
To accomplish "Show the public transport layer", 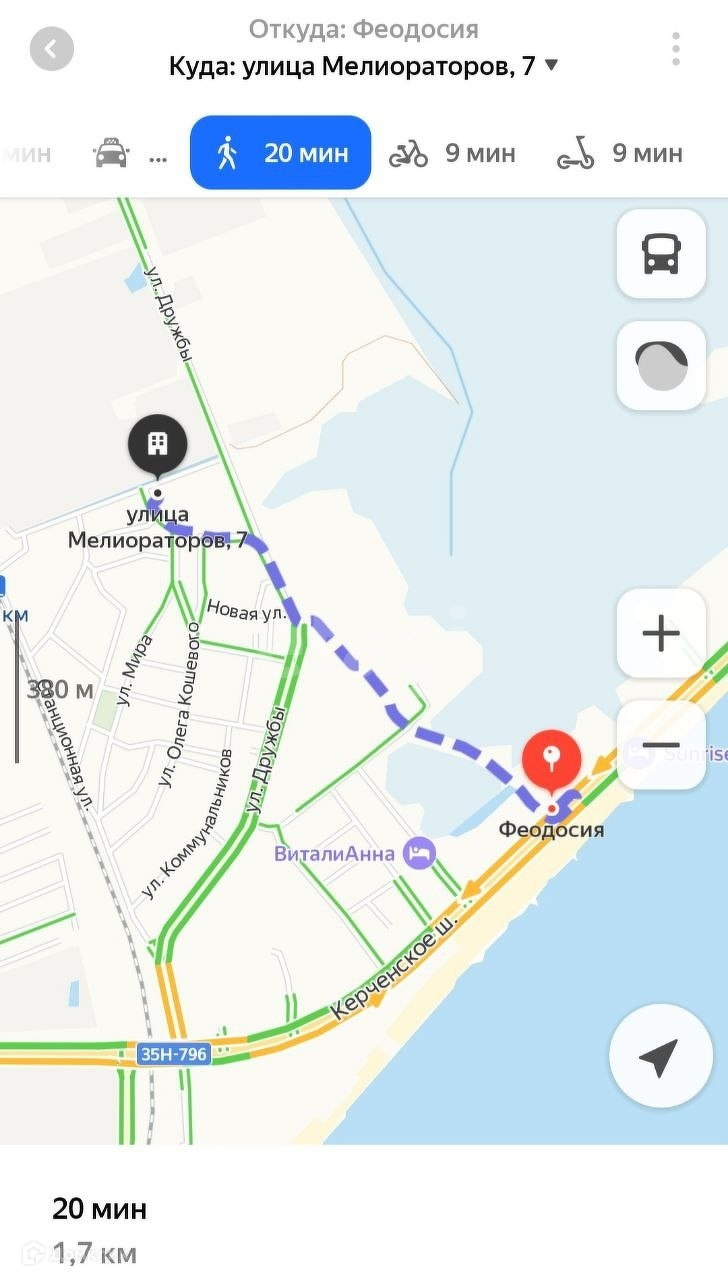I will [x=661, y=254].
